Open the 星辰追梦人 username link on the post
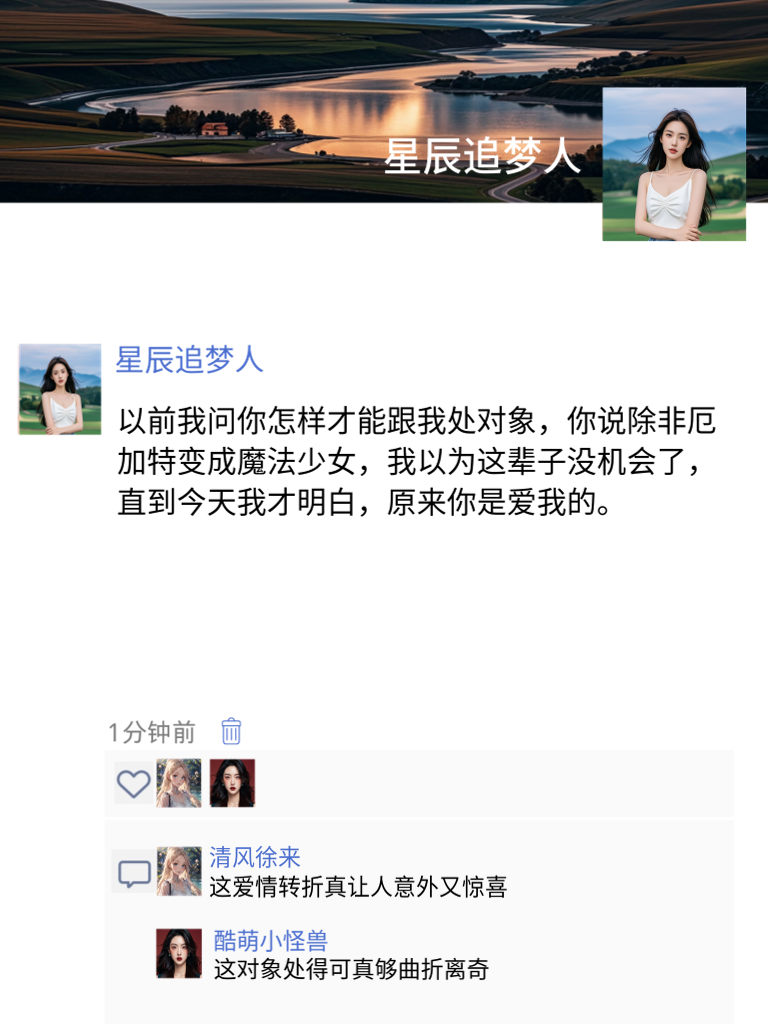The width and height of the screenshot is (768, 1024). point(190,360)
